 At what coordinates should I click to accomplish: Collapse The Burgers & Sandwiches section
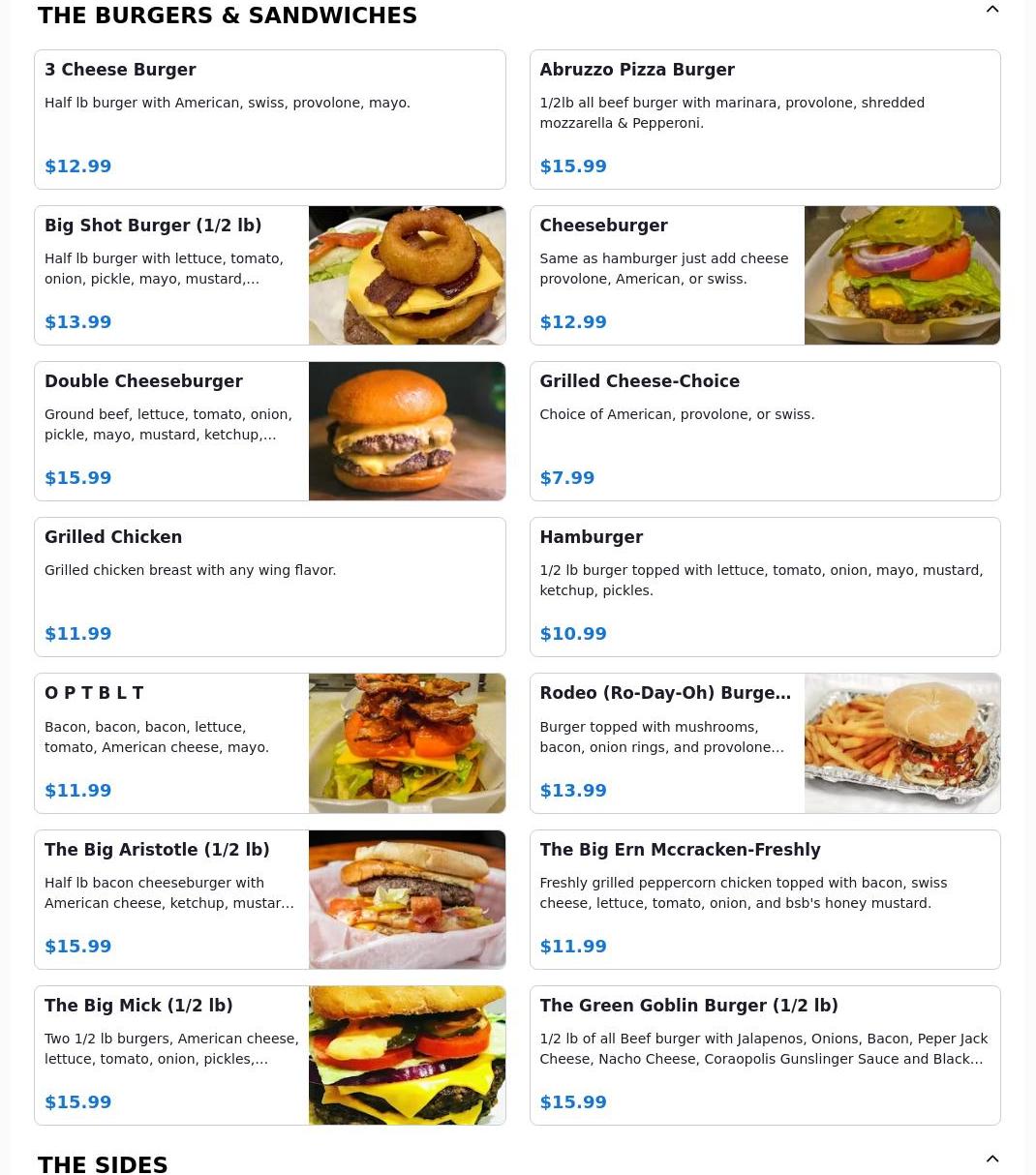pyautogui.click(x=991, y=10)
